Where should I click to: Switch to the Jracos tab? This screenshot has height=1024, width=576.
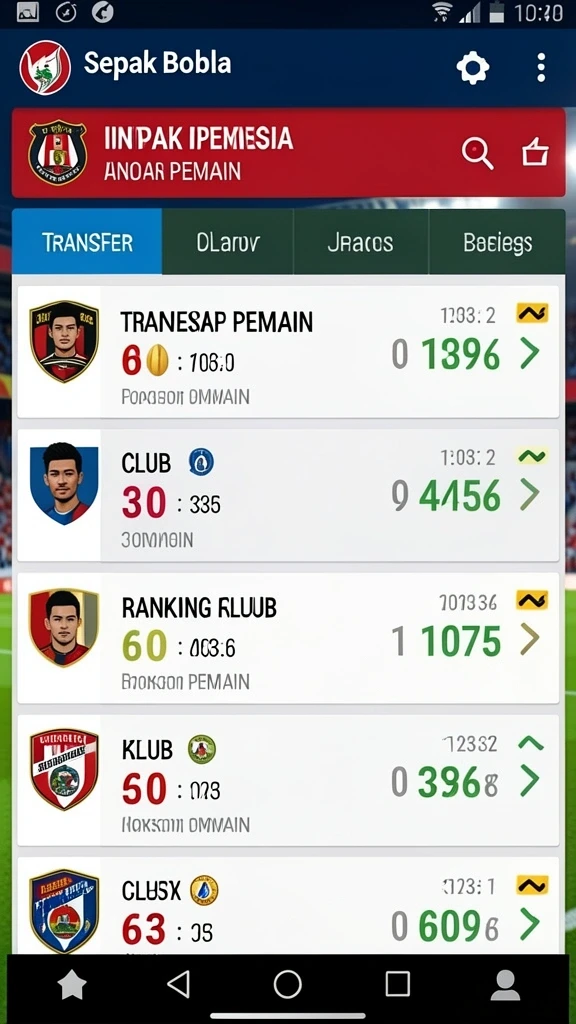tap(360, 242)
